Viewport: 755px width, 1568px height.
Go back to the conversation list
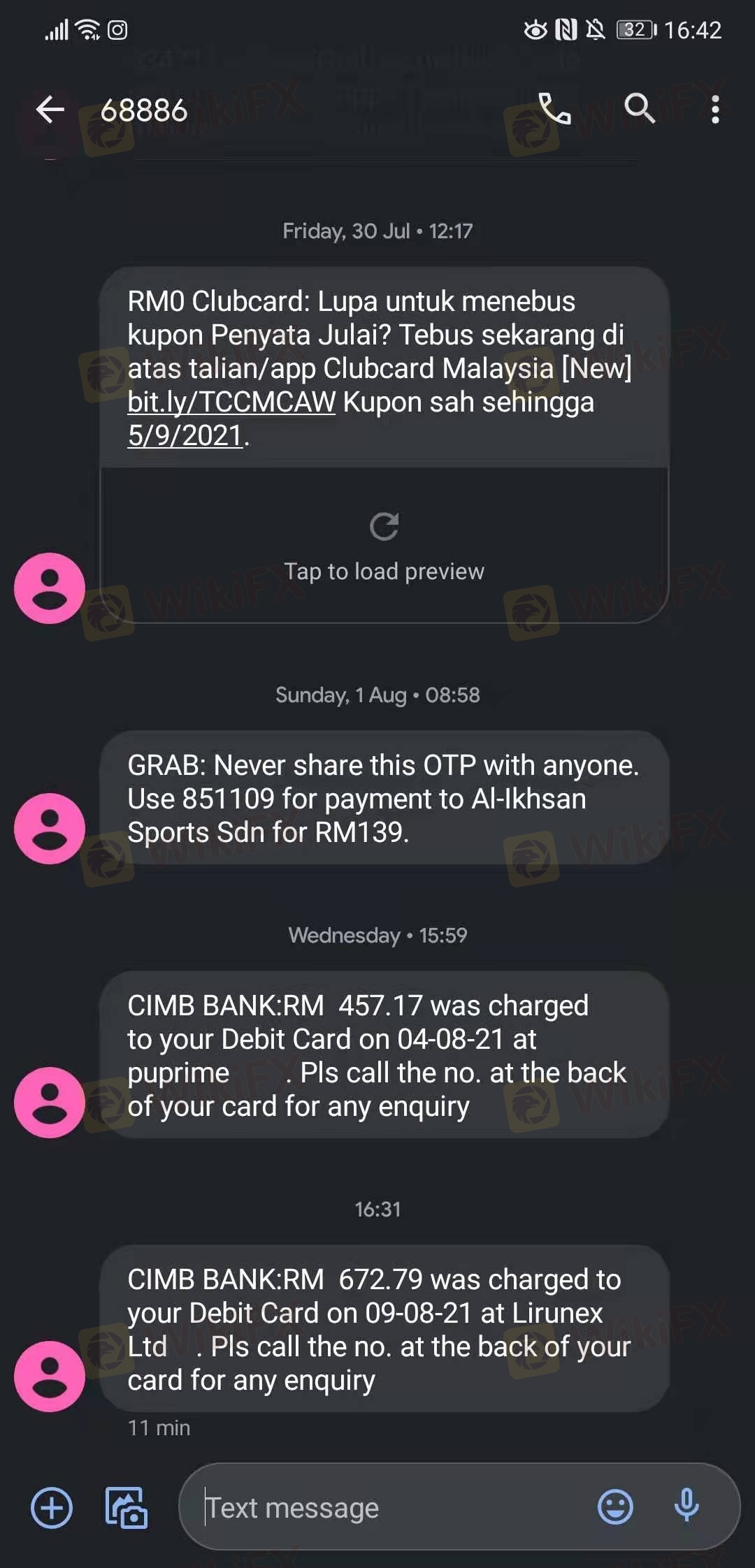tap(50, 110)
